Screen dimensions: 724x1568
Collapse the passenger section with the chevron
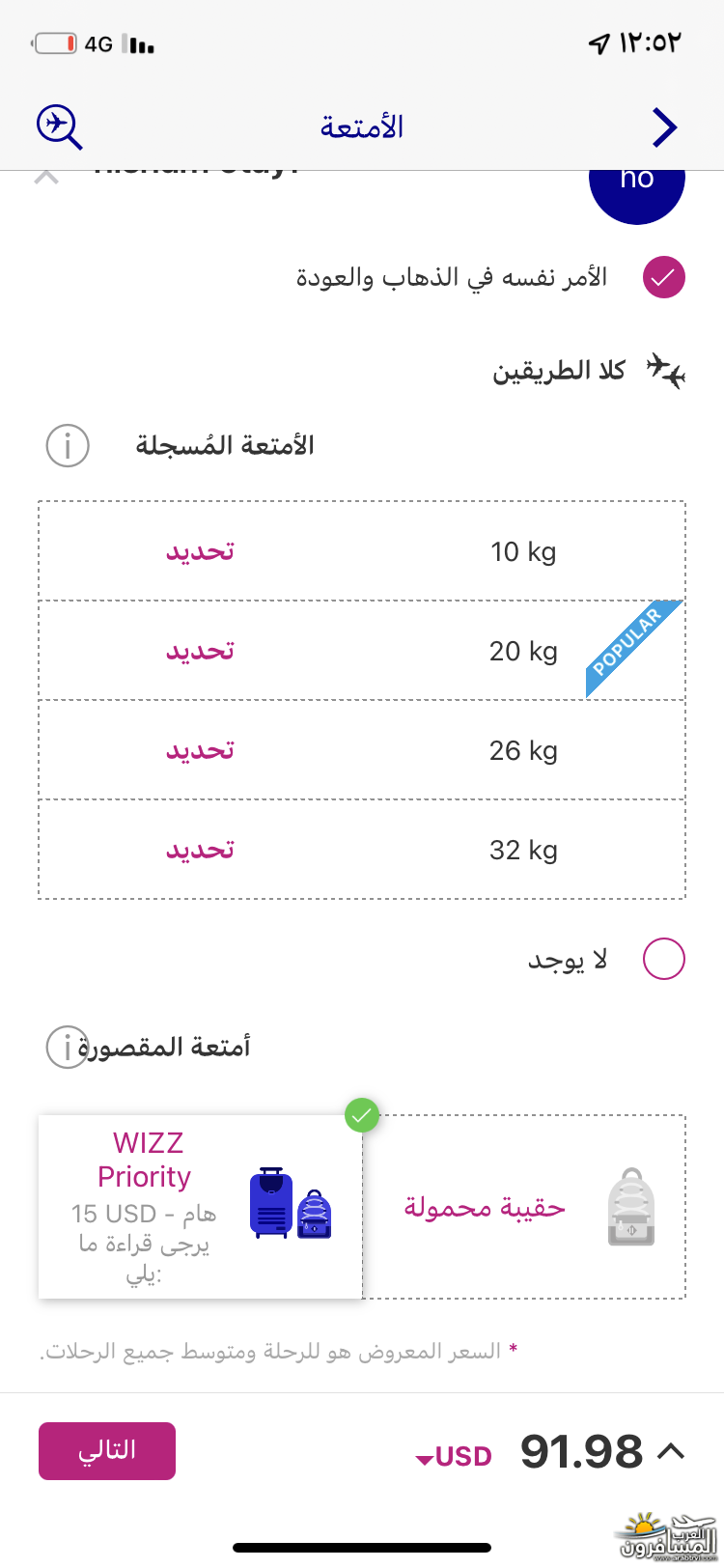pos(46,178)
